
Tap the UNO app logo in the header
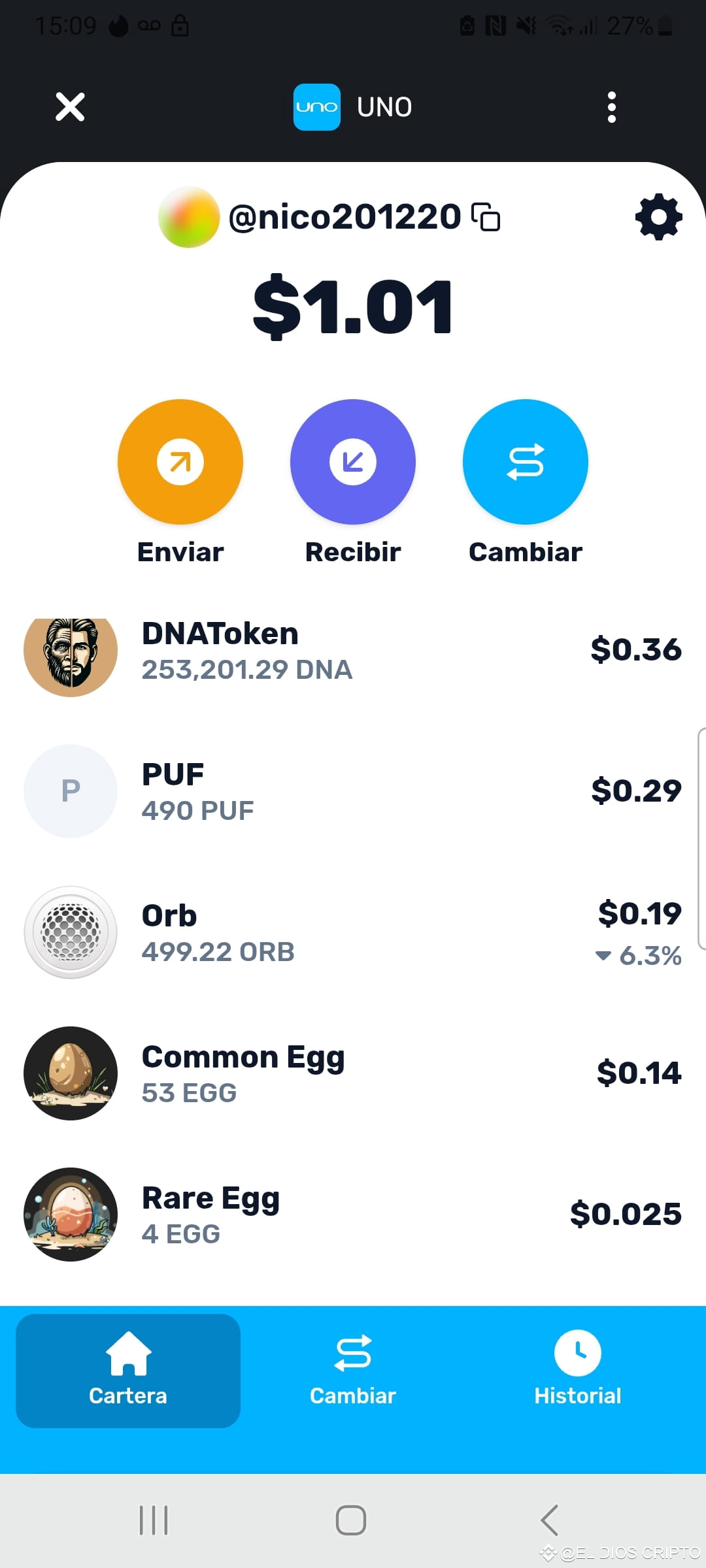click(x=317, y=106)
